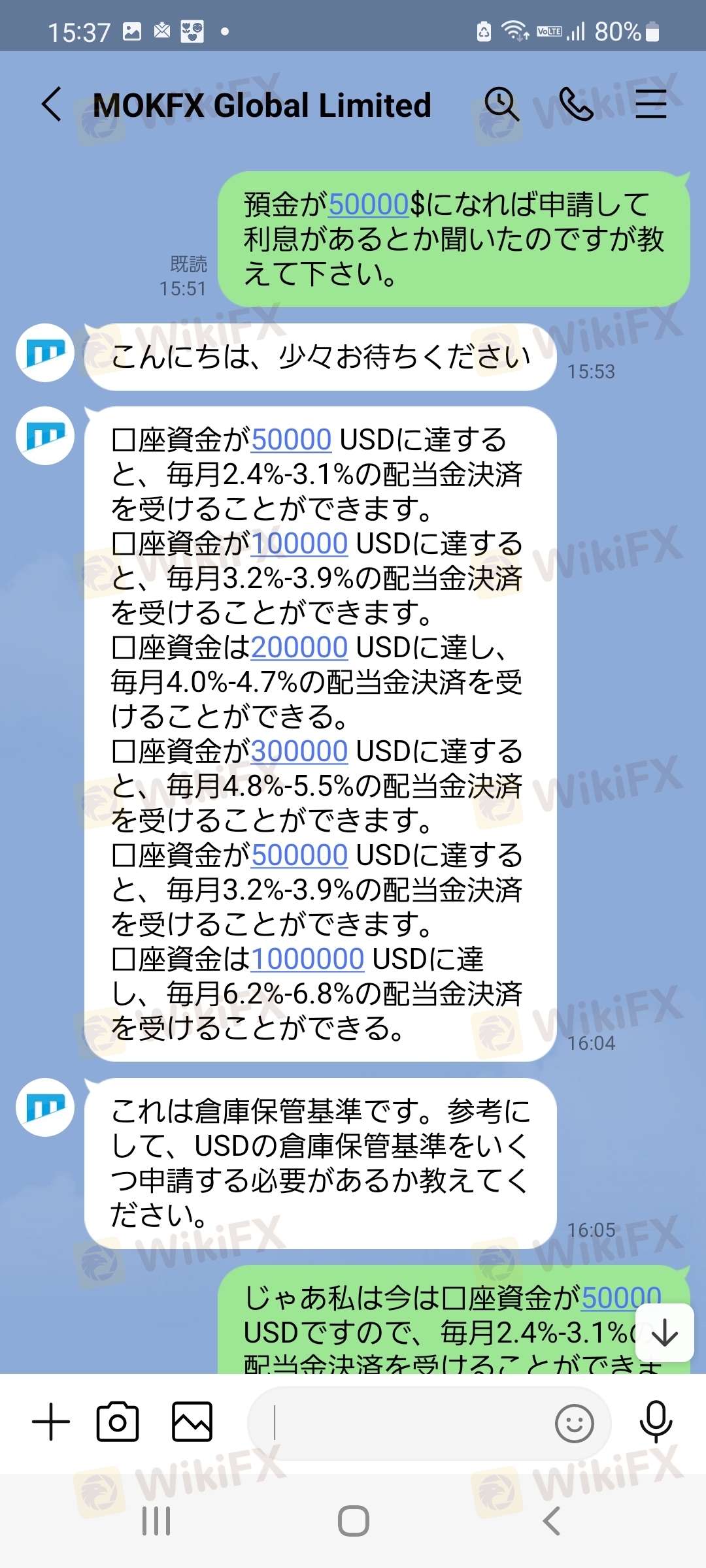The height and width of the screenshot is (1568, 706).
Task: Open the emoji and sticker picker
Action: click(574, 1424)
